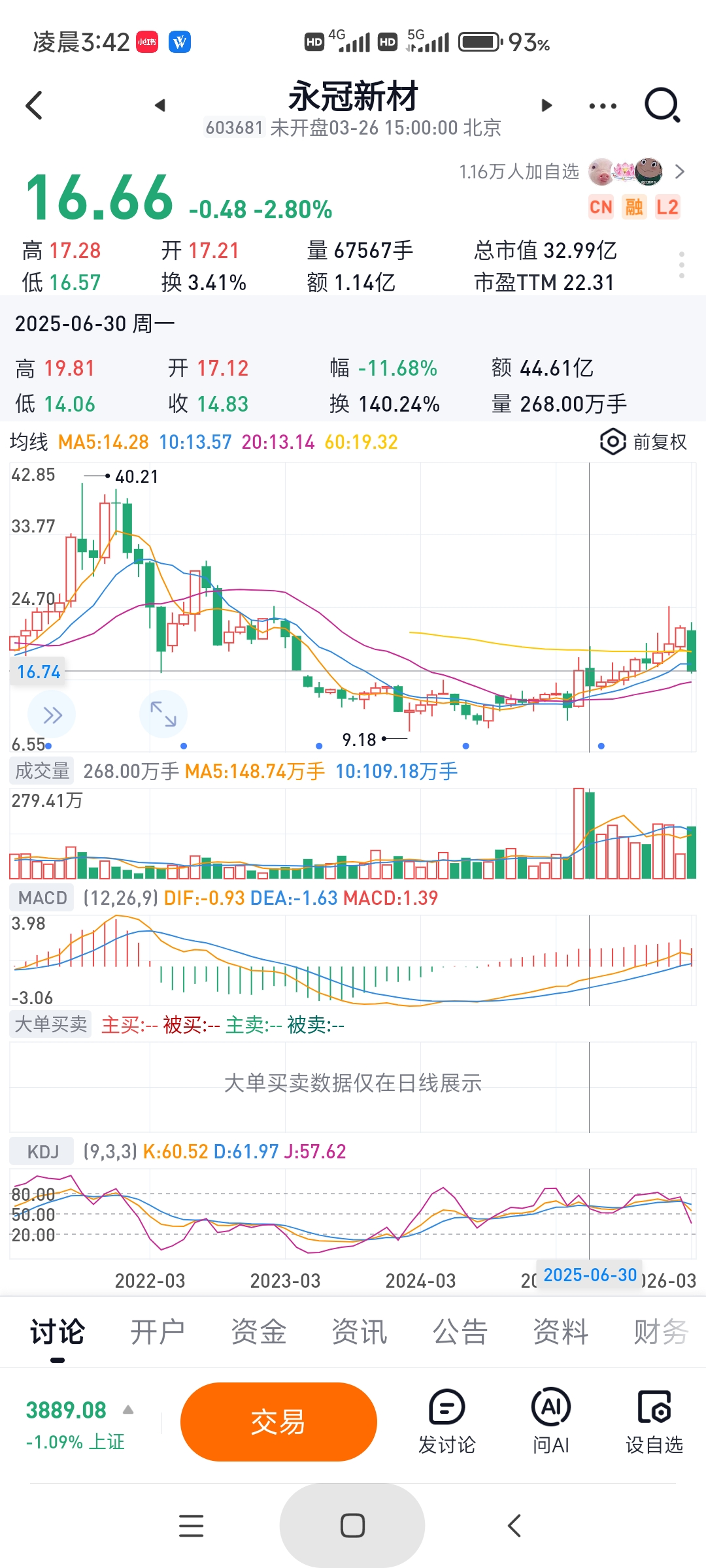
Task: Add stock to watchlist with 设自选
Action: point(654,1422)
